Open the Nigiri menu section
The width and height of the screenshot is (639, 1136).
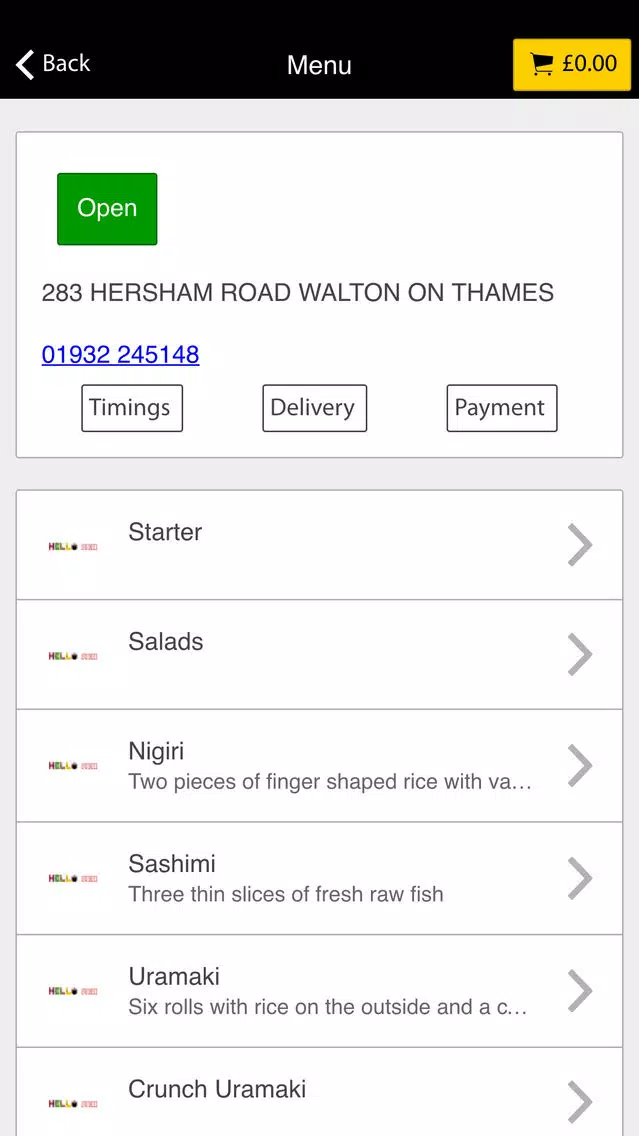(x=320, y=766)
